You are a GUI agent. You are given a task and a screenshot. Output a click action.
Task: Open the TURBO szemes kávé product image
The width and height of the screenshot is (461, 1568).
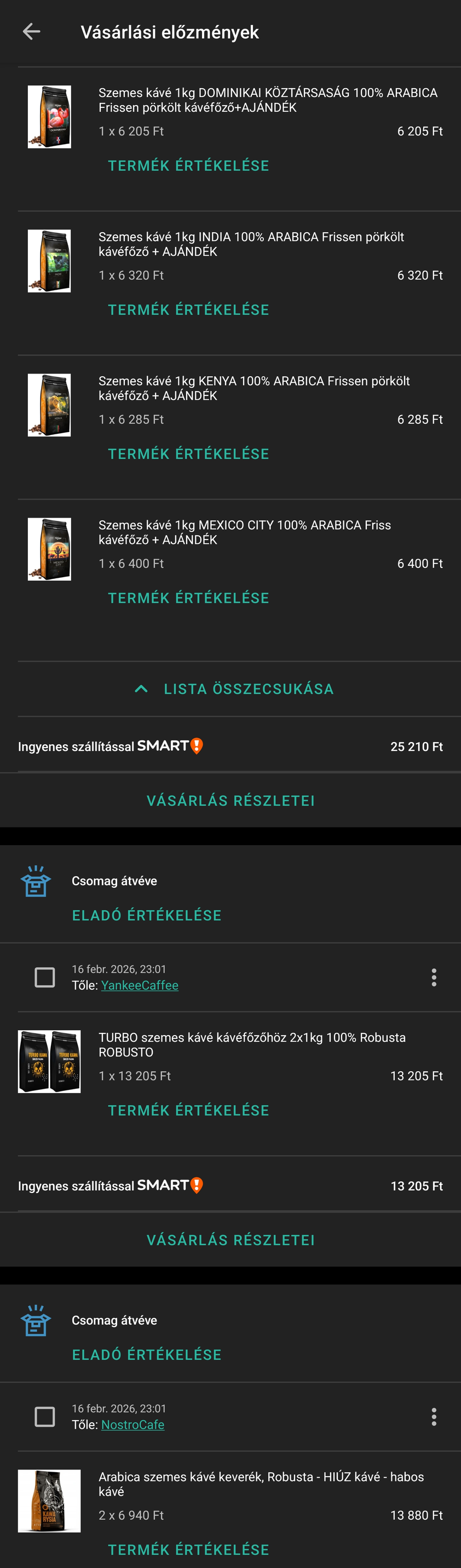pyautogui.click(x=49, y=1061)
